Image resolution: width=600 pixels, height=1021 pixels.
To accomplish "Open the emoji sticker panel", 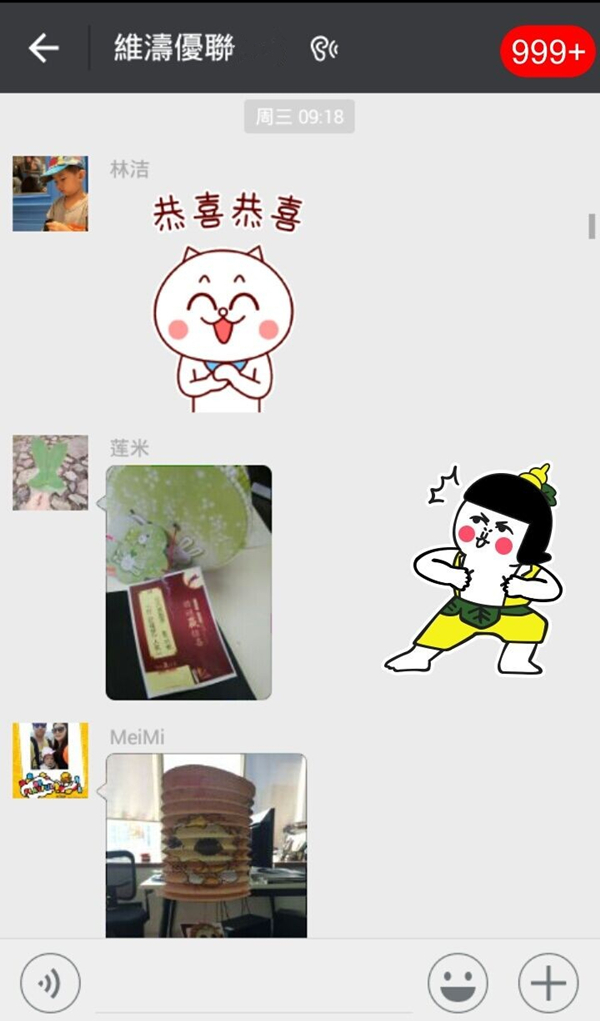I will point(458,983).
